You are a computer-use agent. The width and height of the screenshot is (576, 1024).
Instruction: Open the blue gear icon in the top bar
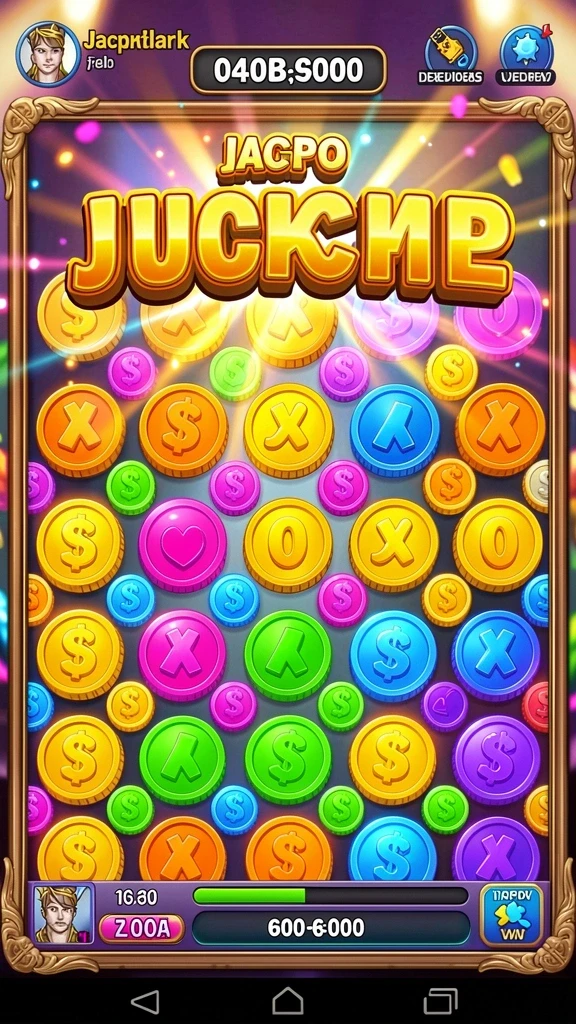526,50
